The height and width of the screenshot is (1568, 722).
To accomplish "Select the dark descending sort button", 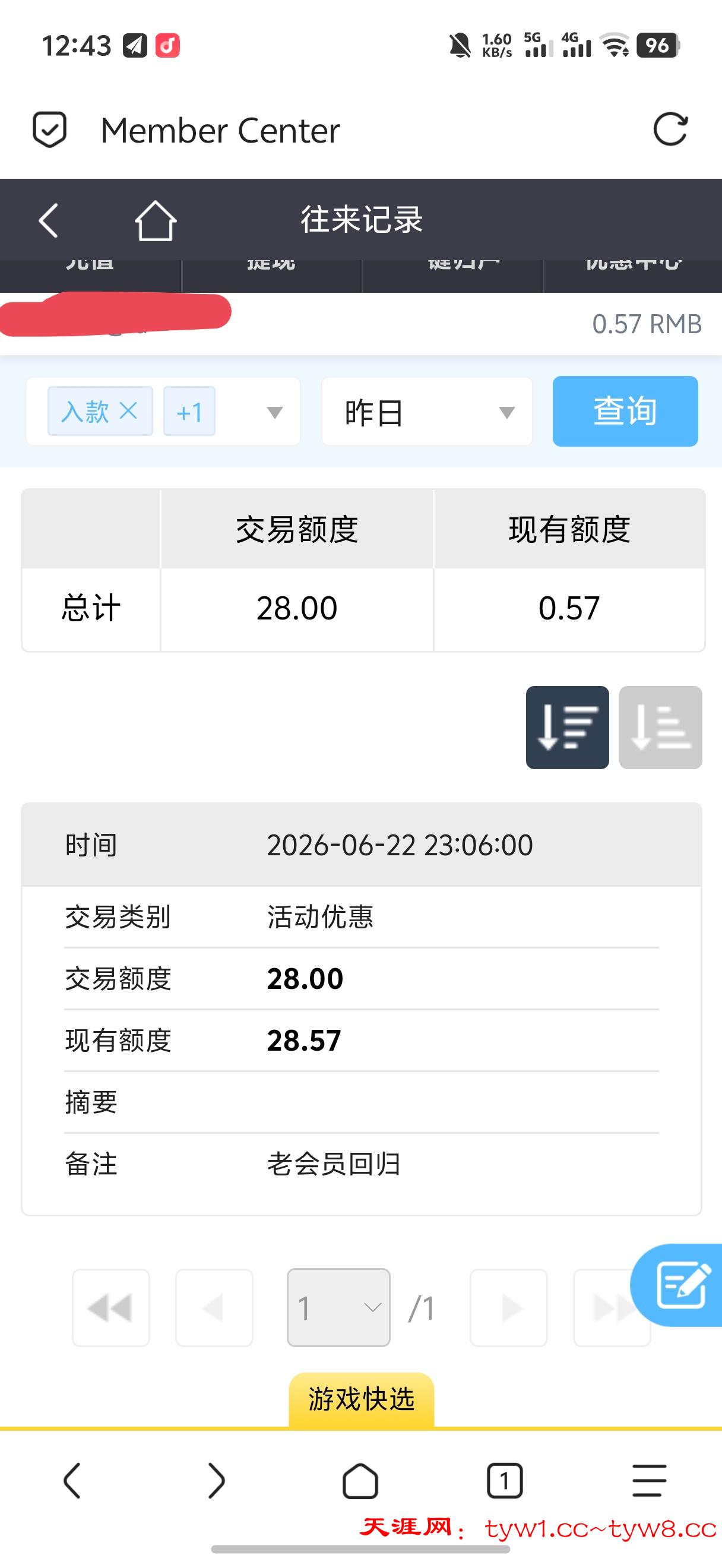I will [x=568, y=728].
